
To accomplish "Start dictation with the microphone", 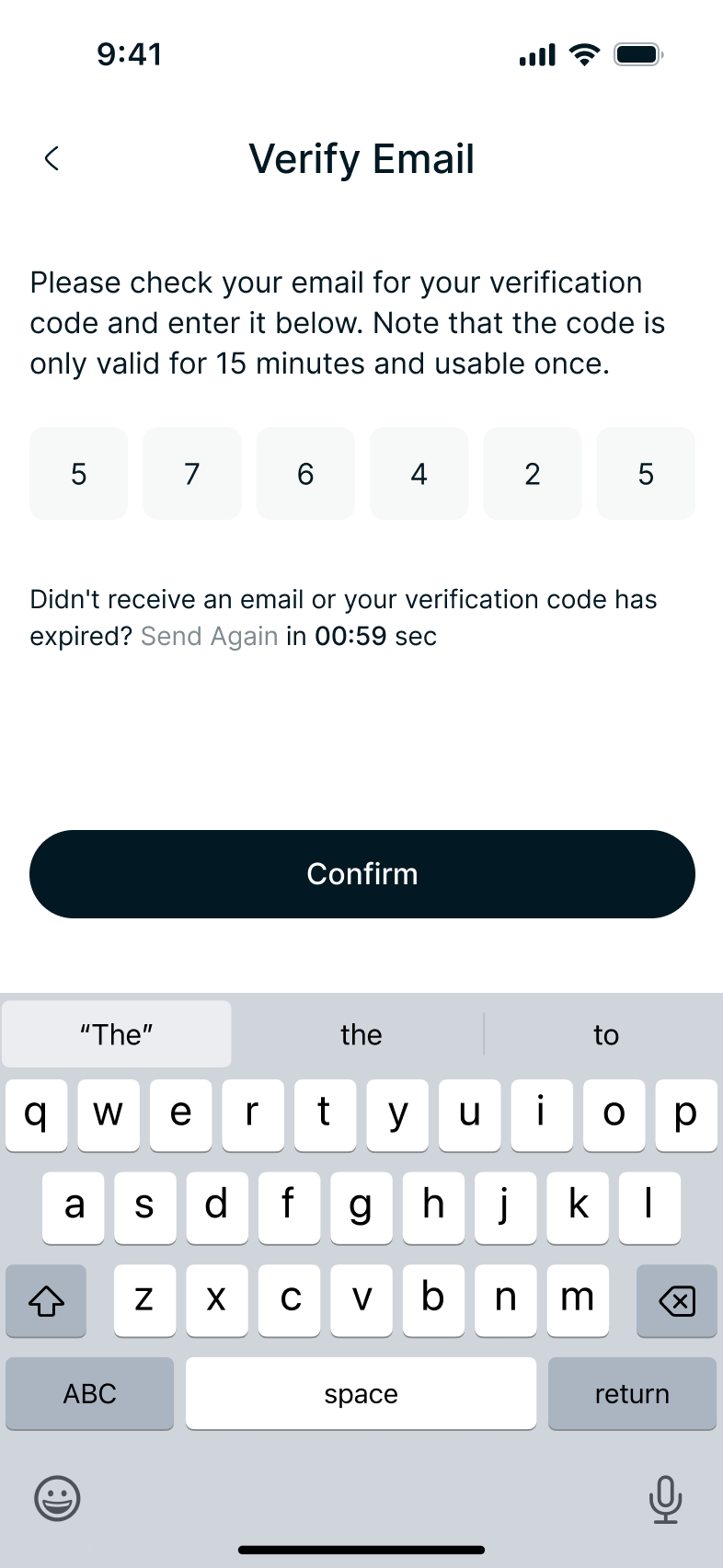I will [x=665, y=1498].
